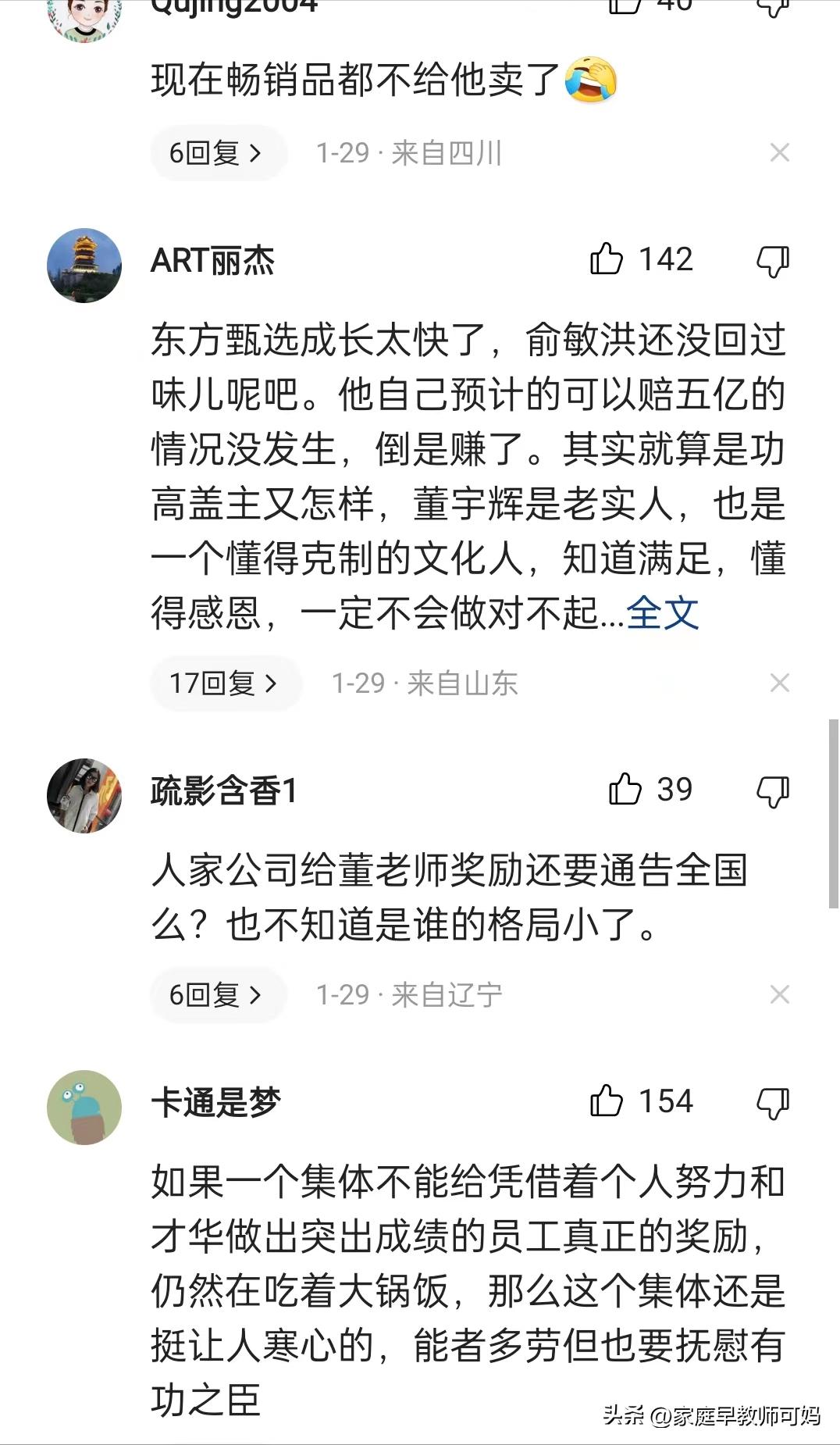Expand the full text via 全文 link
This screenshot has height=1445, width=840.
click(663, 615)
